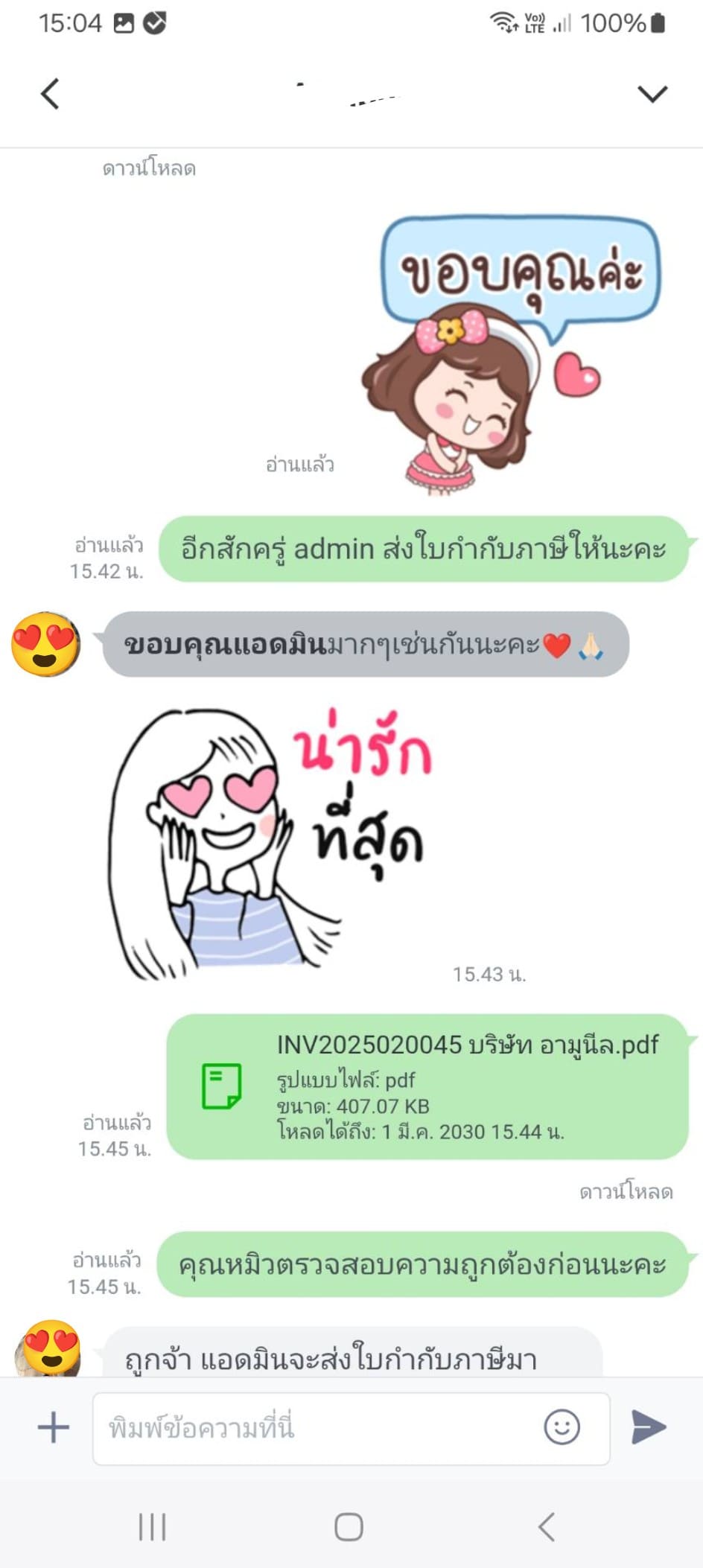Tap ดาวน์โหลด under the PDF message
The width and height of the screenshot is (703, 1568).
(626, 1192)
